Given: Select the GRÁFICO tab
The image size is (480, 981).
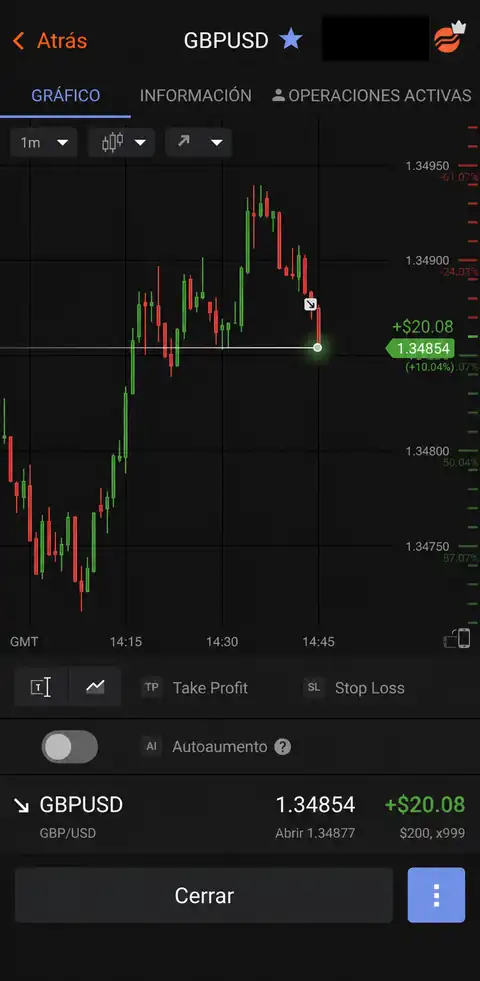Looking at the screenshot, I should coord(66,95).
